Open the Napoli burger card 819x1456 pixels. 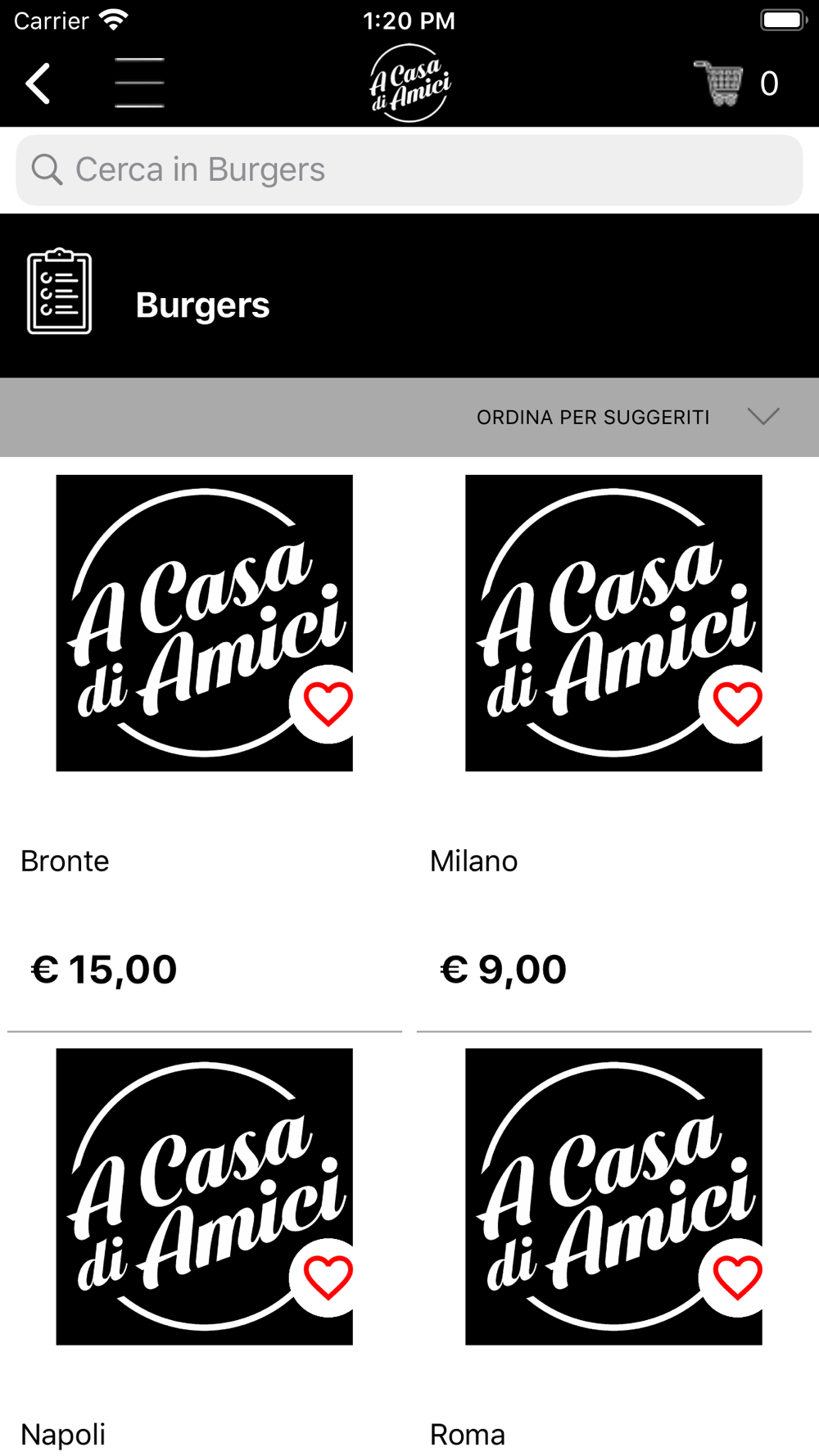pyautogui.click(x=205, y=1249)
